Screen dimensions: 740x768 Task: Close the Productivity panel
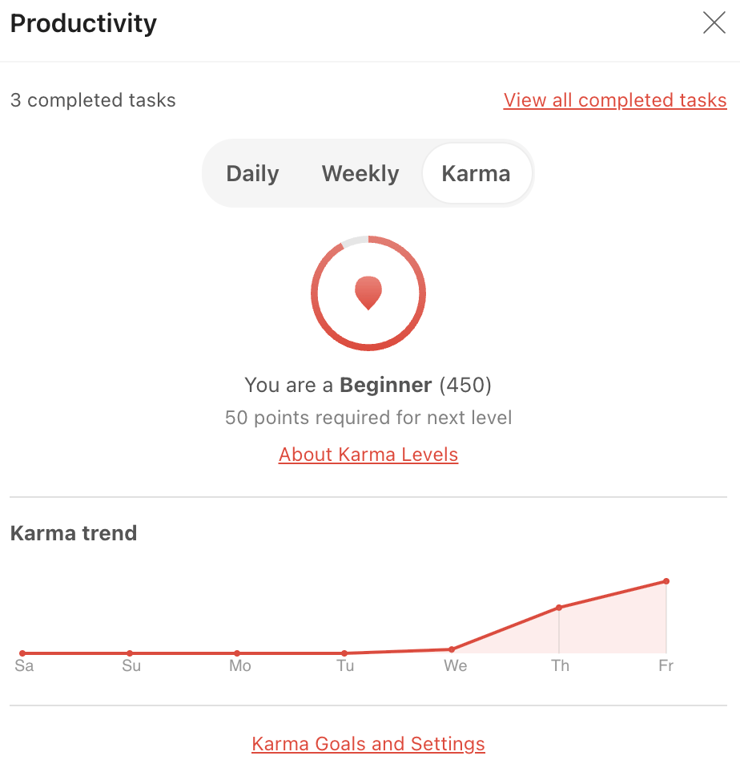click(x=714, y=23)
